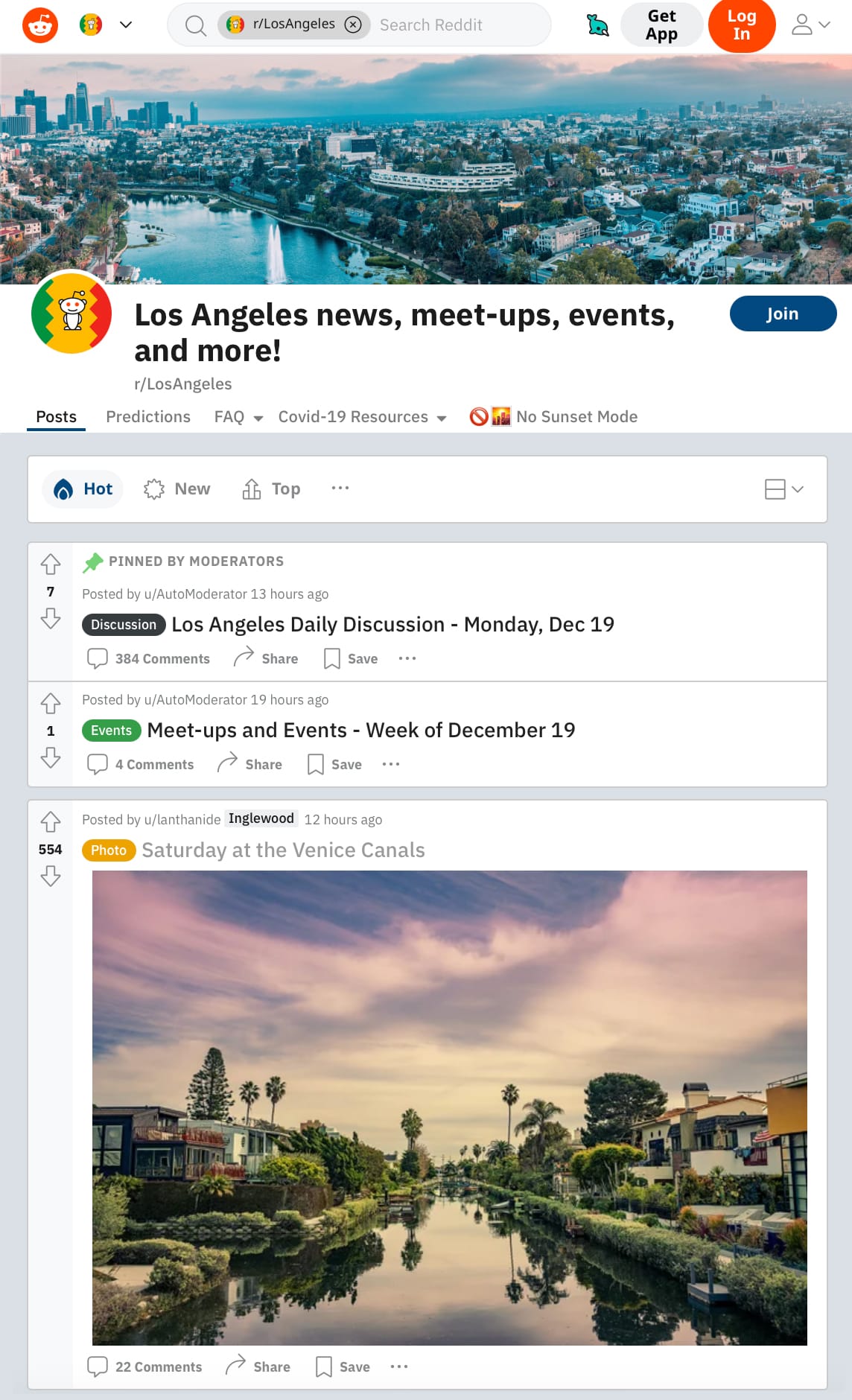Open 384 Comments on Daily Discussion
Viewport: 852px width, 1400px height.
pyautogui.click(x=149, y=659)
